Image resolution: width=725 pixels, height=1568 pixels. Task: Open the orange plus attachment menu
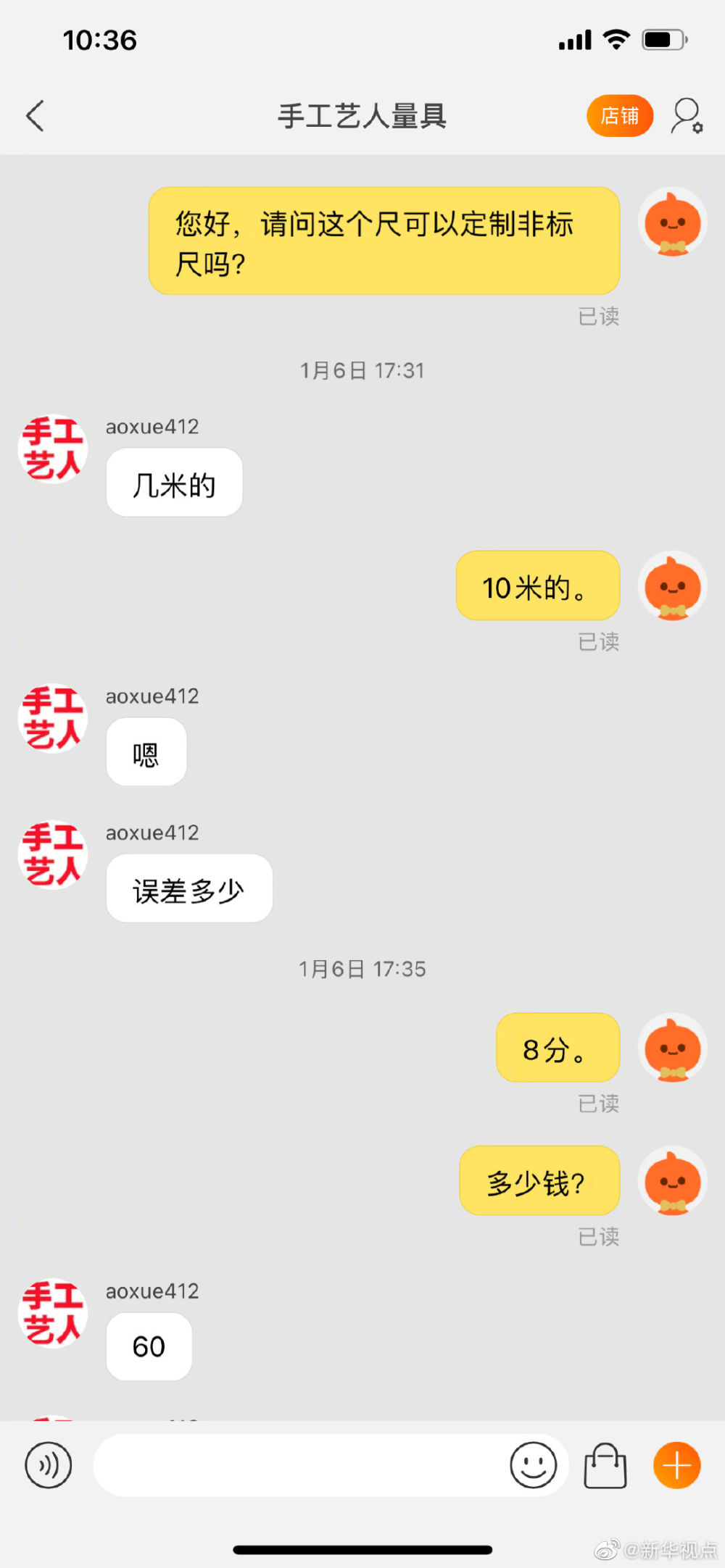[676, 1465]
